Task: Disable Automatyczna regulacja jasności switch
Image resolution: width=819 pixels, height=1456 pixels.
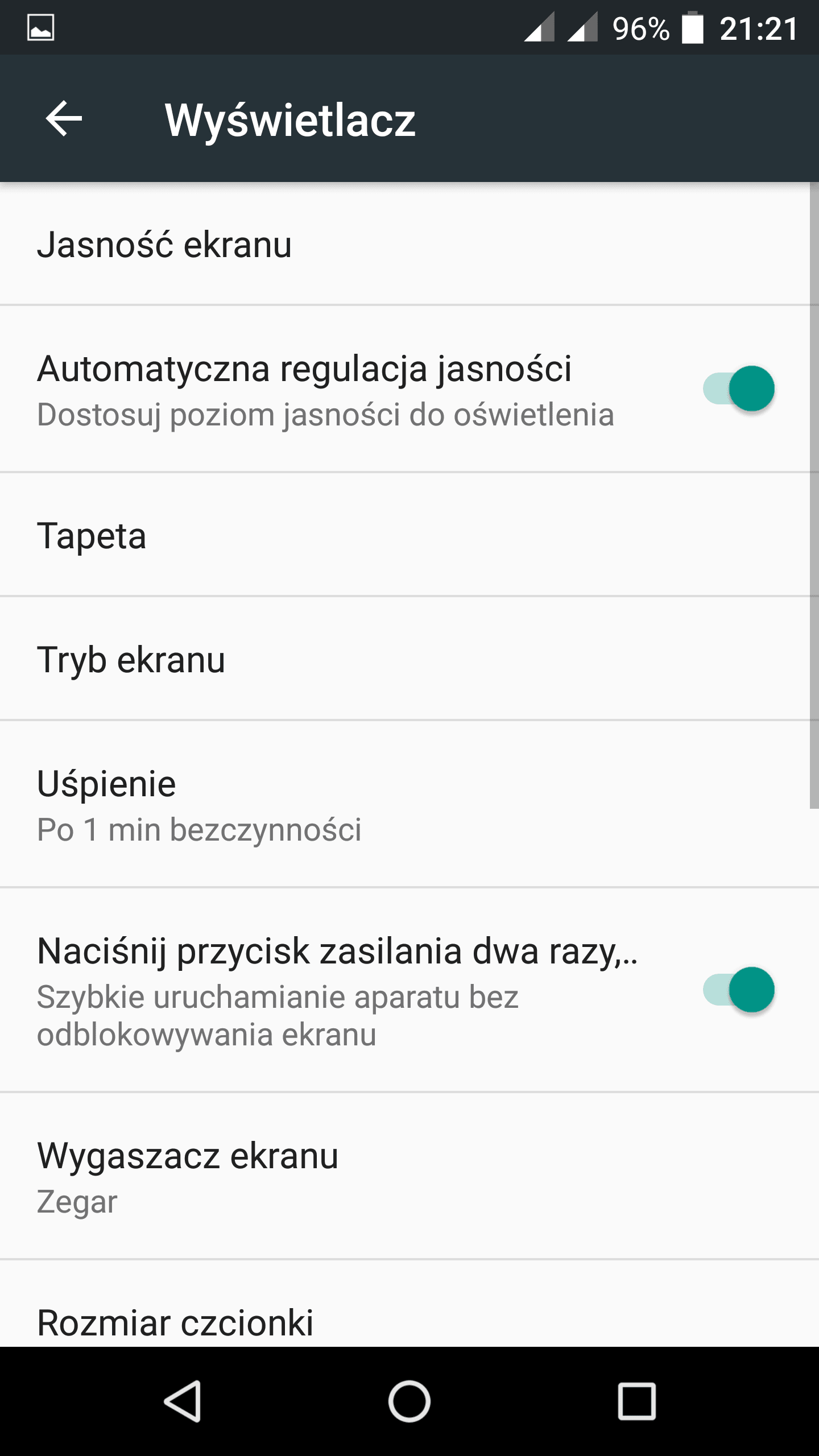Action: (738, 388)
